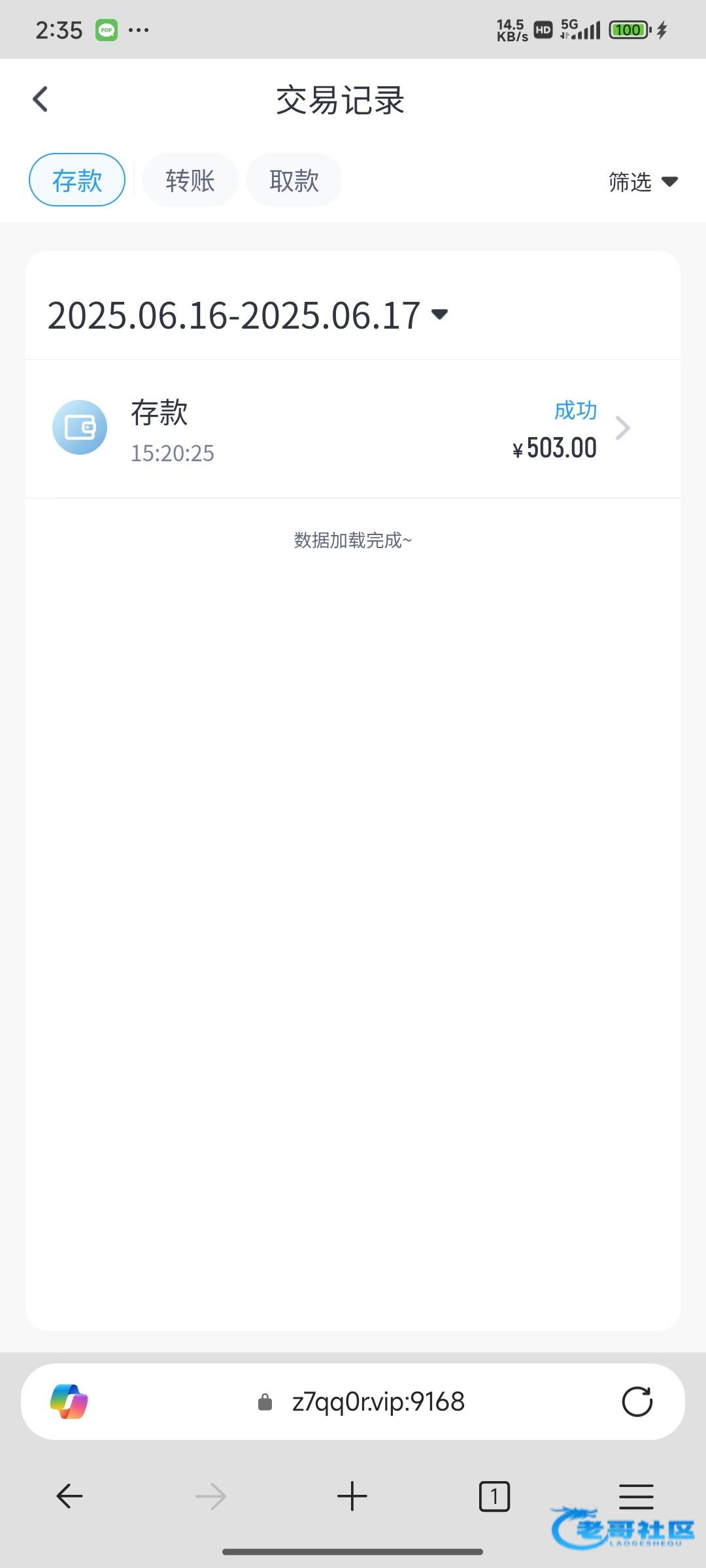Viewport: 706px width, 1568px height.
Task: Expand the 2025.06.16-2025.06.17 date range picker
Action: (x=248, y=316)
